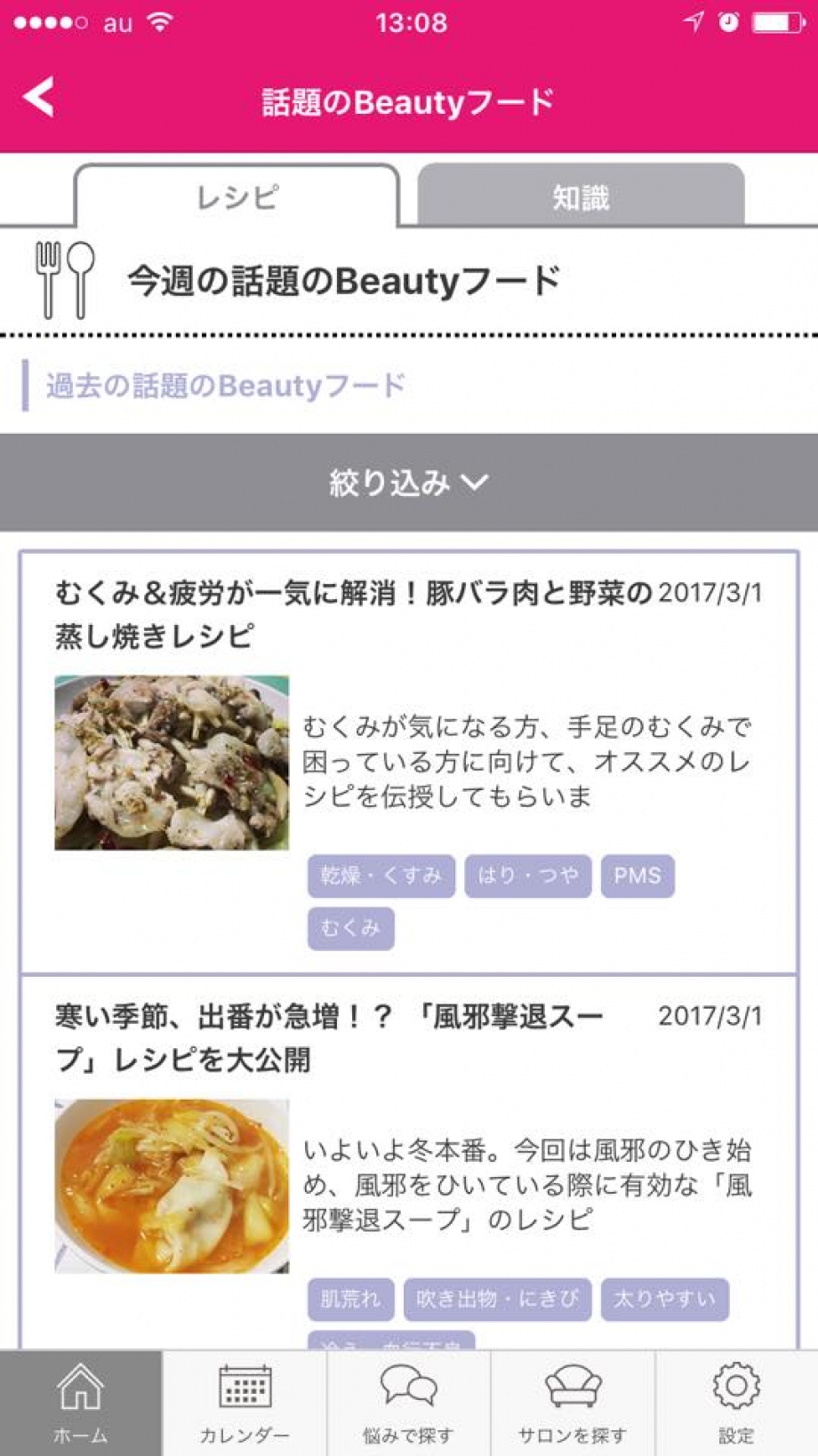Image resolution: width=818 pixels, height=1456 pixels.
Task: Tap the 太りやすい tag
Action: point(664,1299)
